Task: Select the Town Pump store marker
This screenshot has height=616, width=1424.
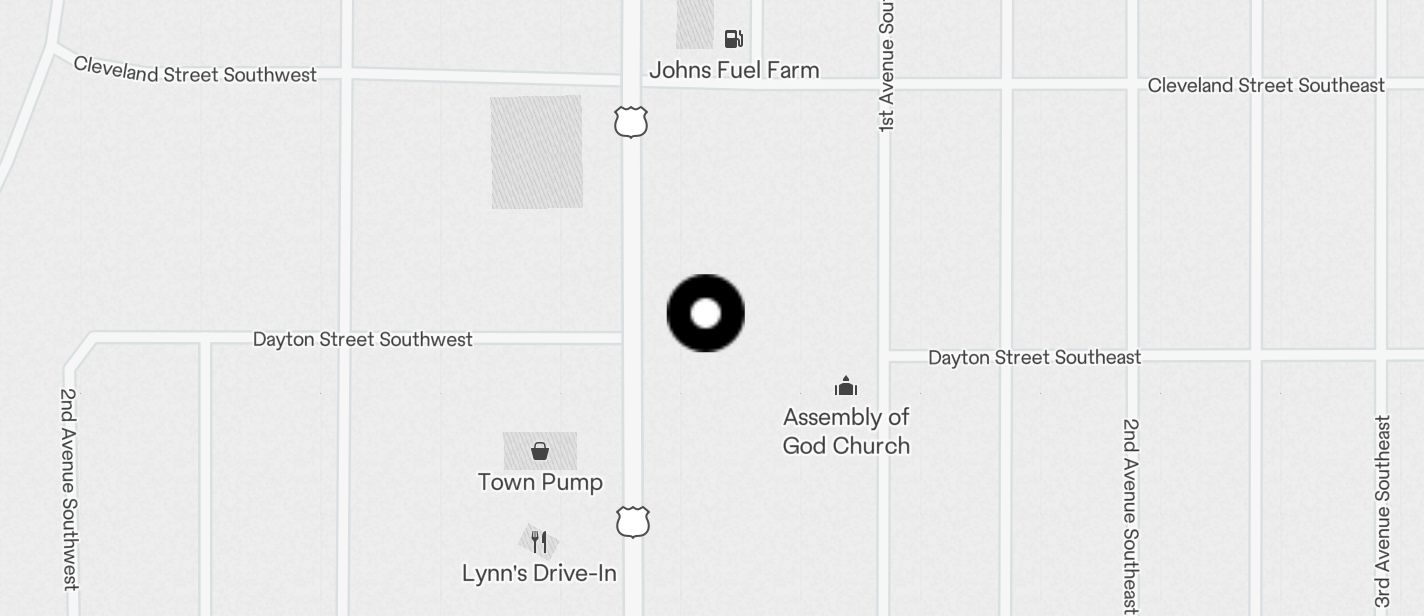Action: coord(540,451)
